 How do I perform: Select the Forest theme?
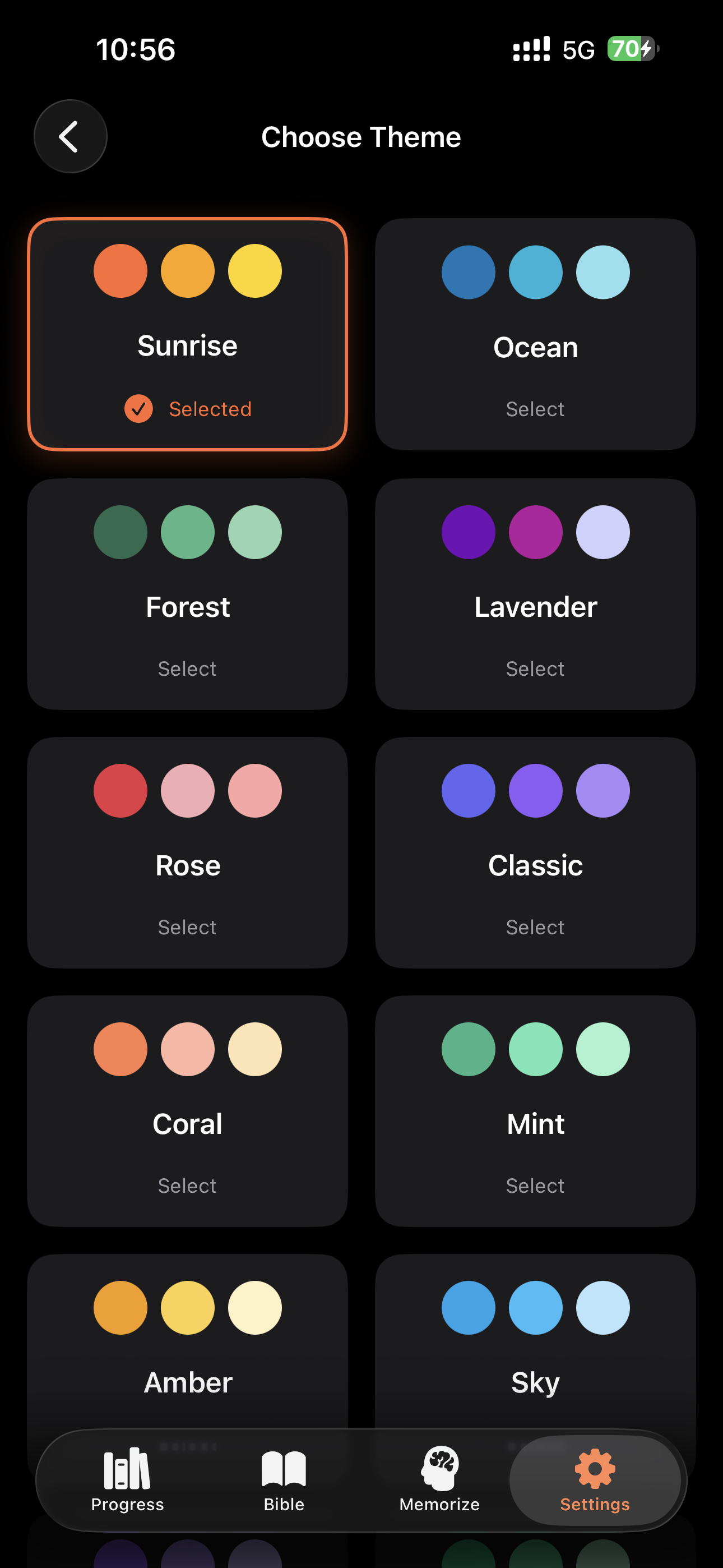187,593
